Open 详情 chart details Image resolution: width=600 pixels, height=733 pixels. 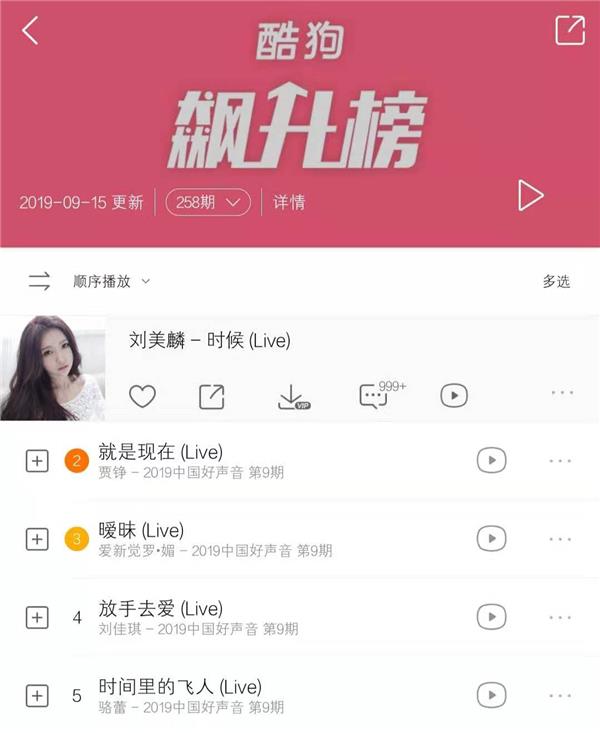coord(289,202)
